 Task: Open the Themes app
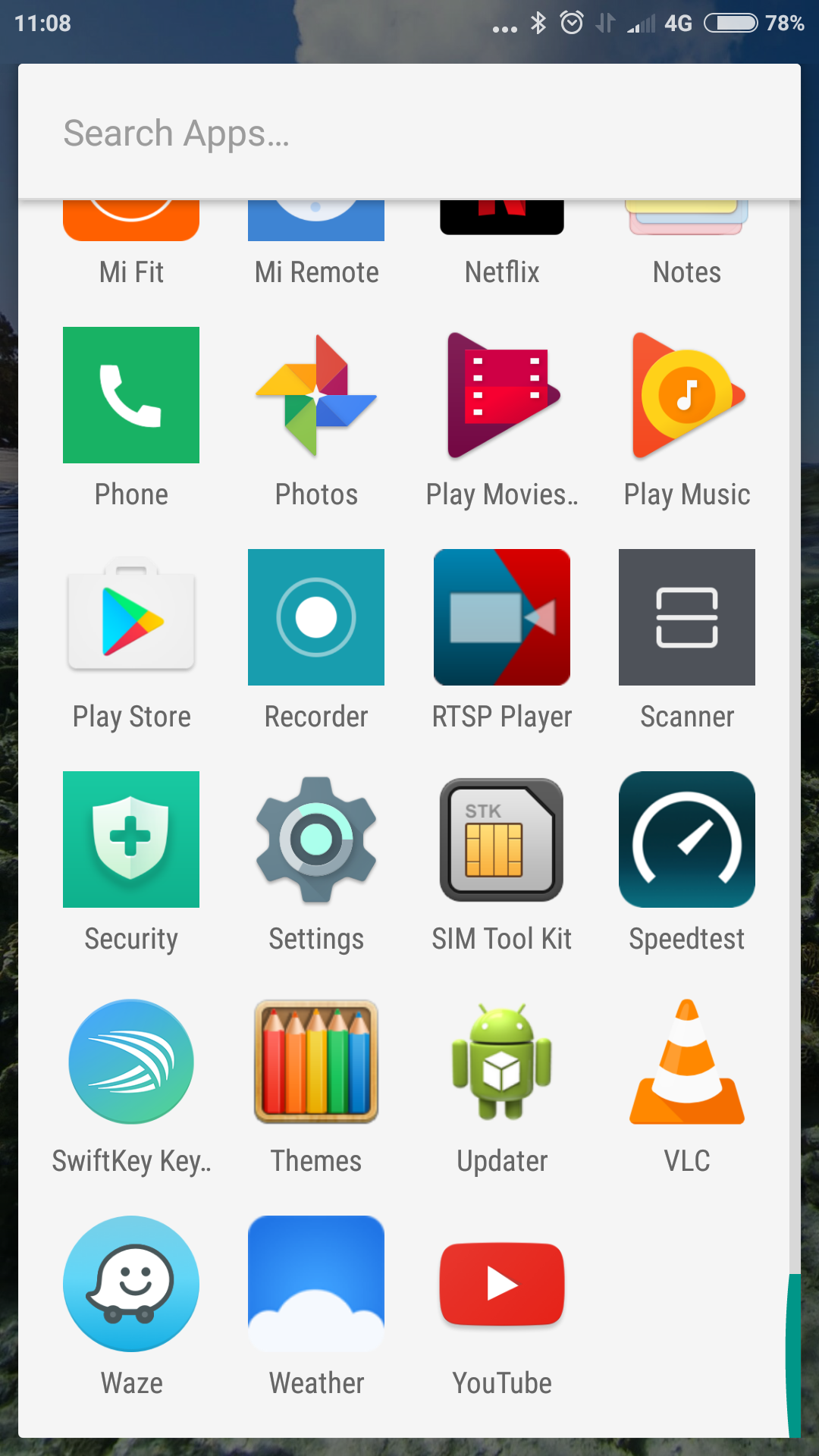[x=316, y=1062]
